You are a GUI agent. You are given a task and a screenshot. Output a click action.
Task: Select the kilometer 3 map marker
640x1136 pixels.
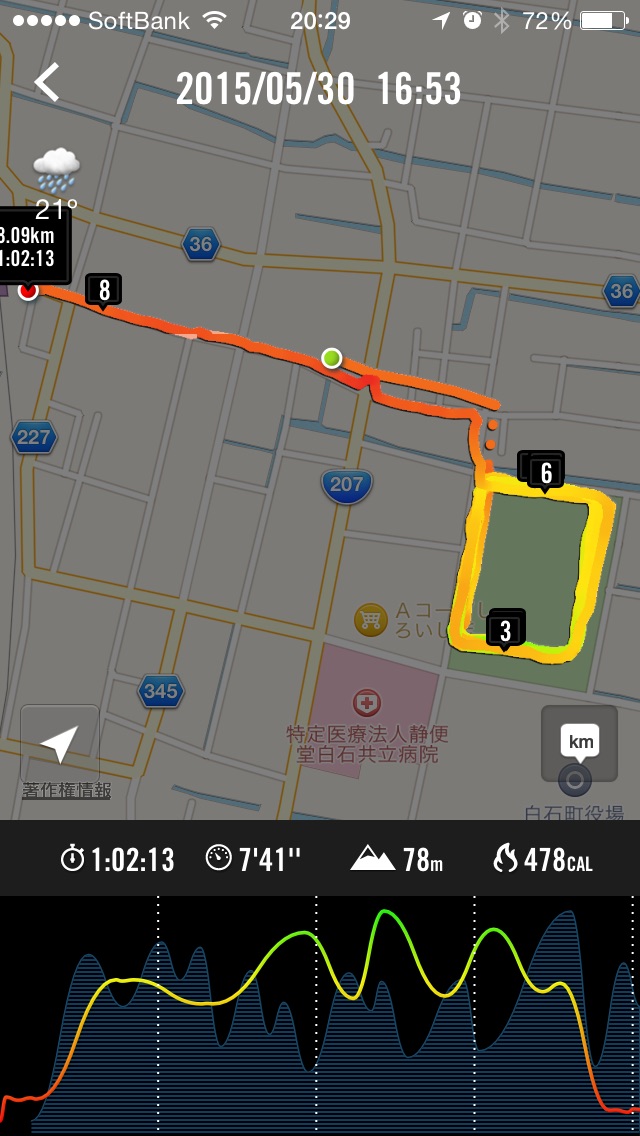[x=506, y=632]
